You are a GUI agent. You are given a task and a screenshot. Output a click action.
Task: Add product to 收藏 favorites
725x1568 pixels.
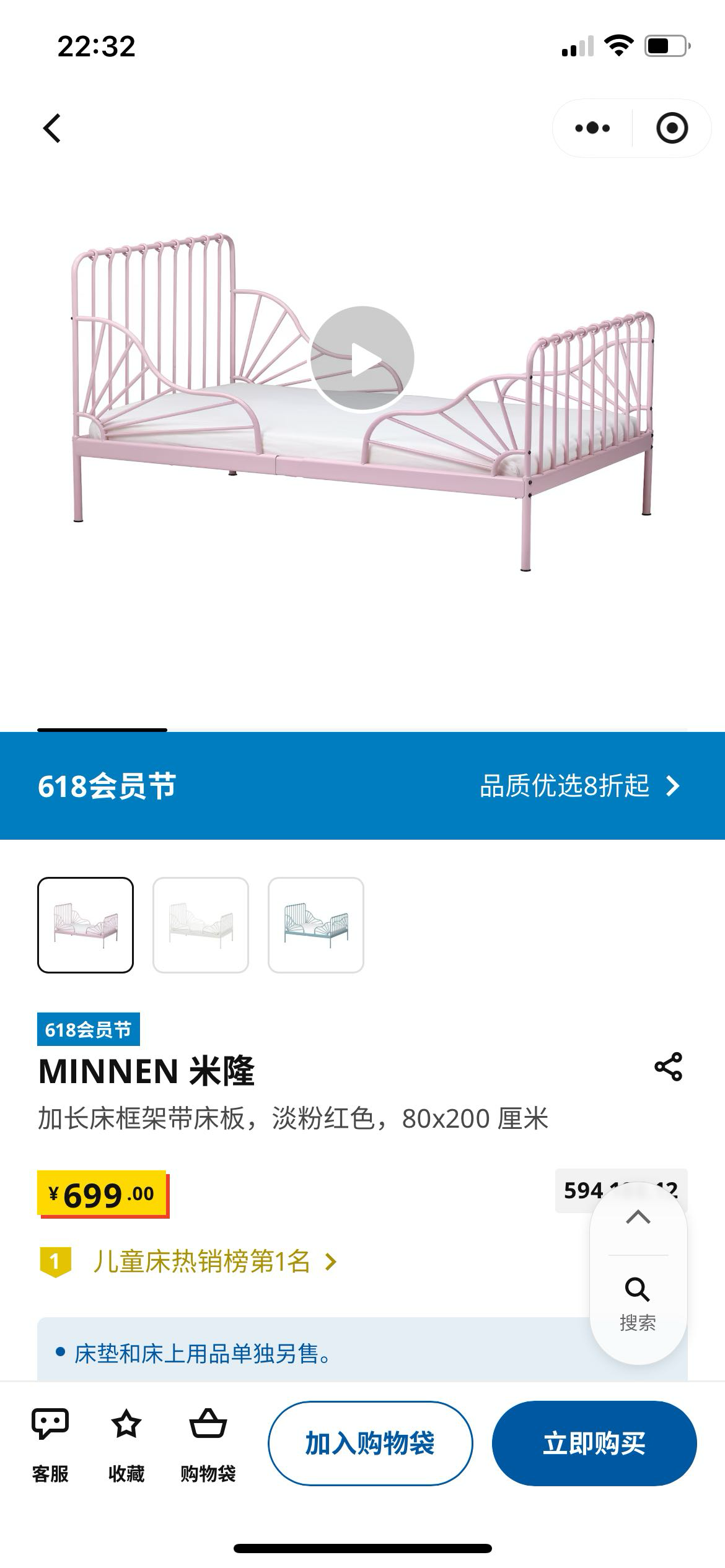126,1445
